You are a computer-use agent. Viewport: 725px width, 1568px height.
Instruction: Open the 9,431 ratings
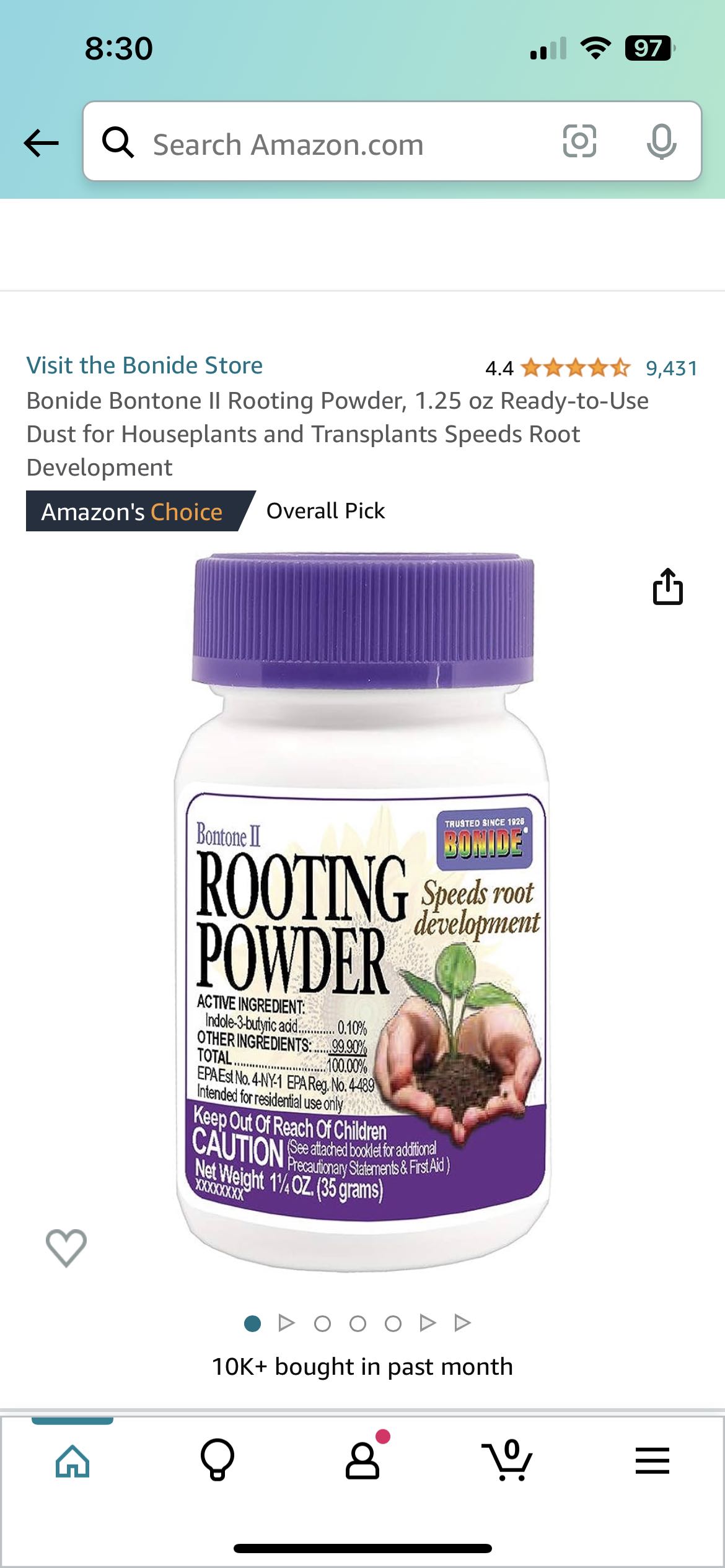pos(672,368)
